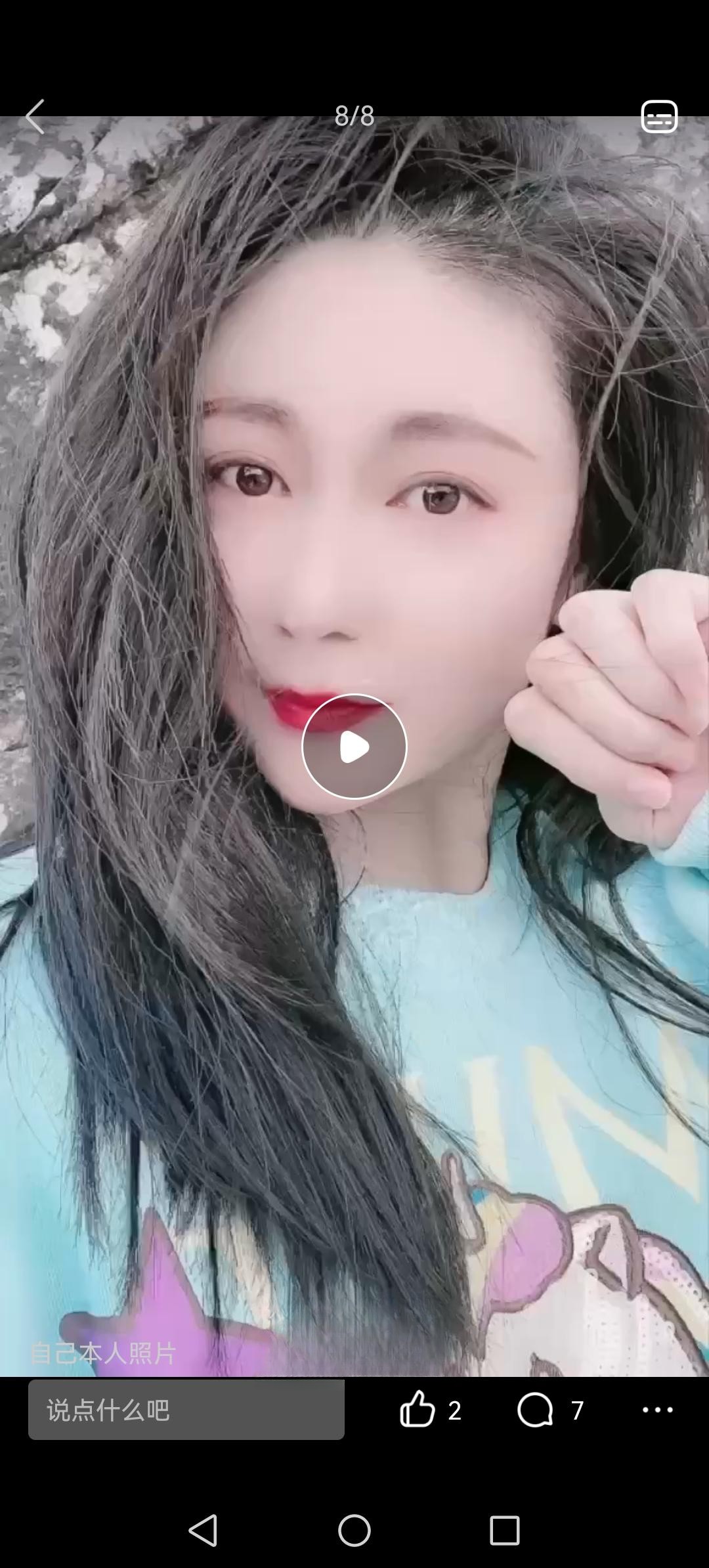The height and width of the screenshot is (1568, 709).
Task: Like this post with the thumbs-up
Action: click(418, 1409)
